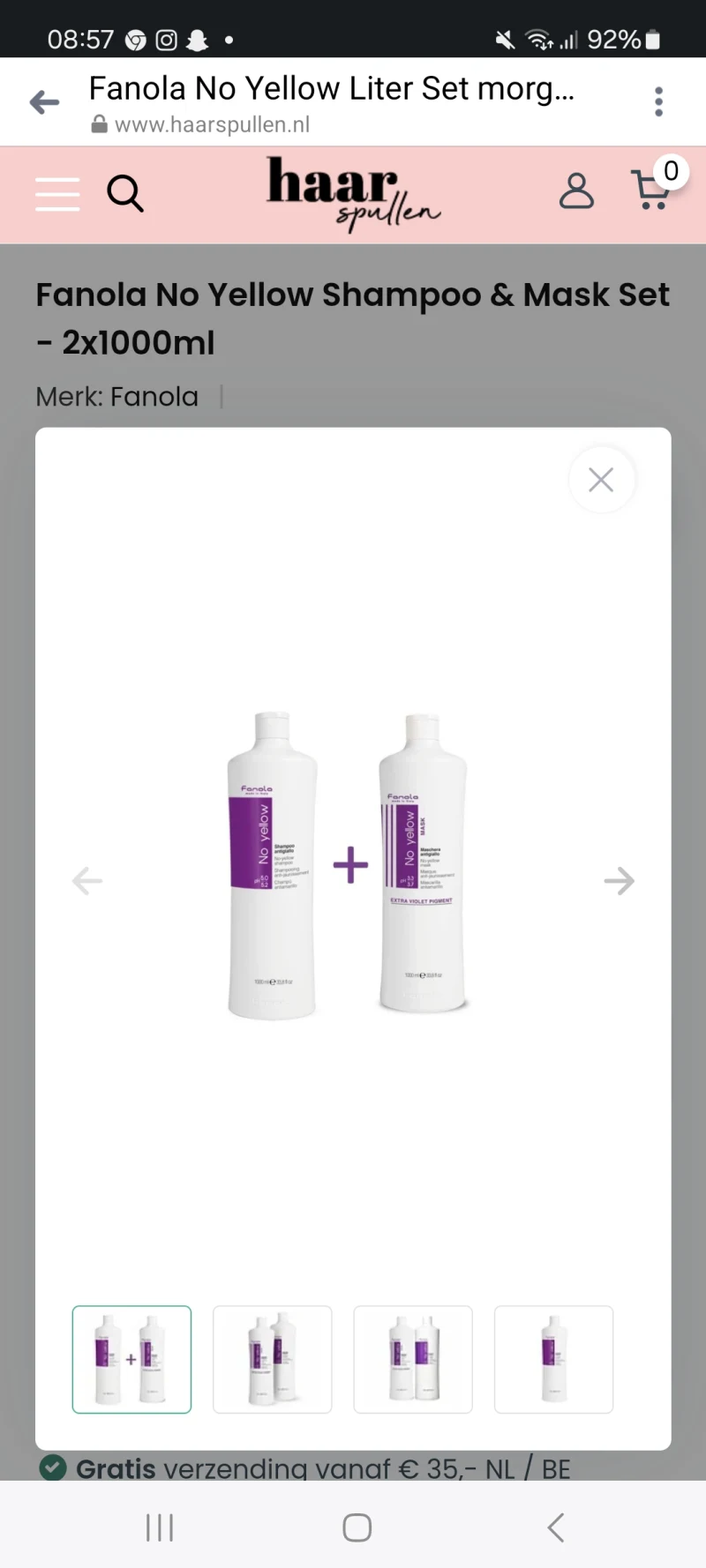706x1568 pixels.
Task: Tap the system home button
Action: coord(357,1527)
